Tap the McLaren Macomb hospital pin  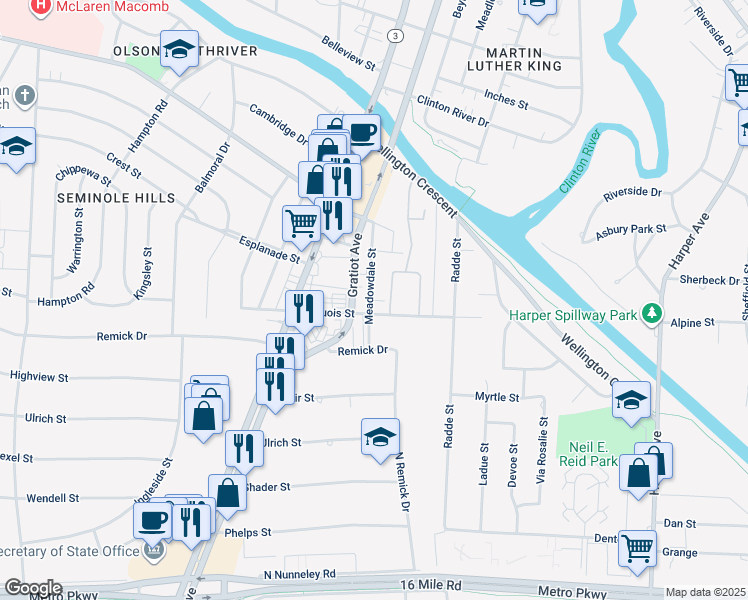click(41, 6)
